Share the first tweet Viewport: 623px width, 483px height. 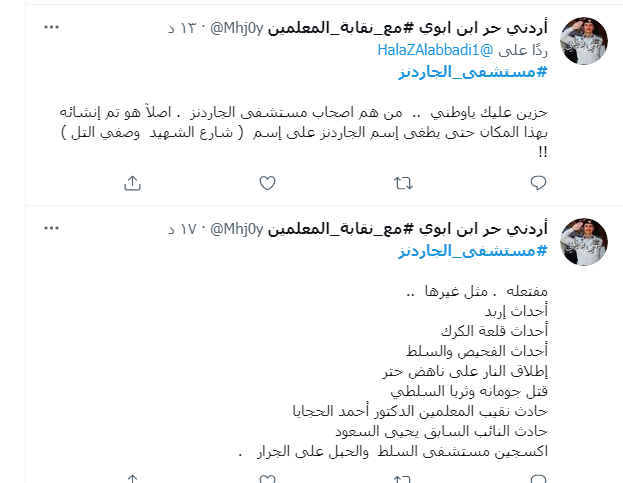click(132, 183)
